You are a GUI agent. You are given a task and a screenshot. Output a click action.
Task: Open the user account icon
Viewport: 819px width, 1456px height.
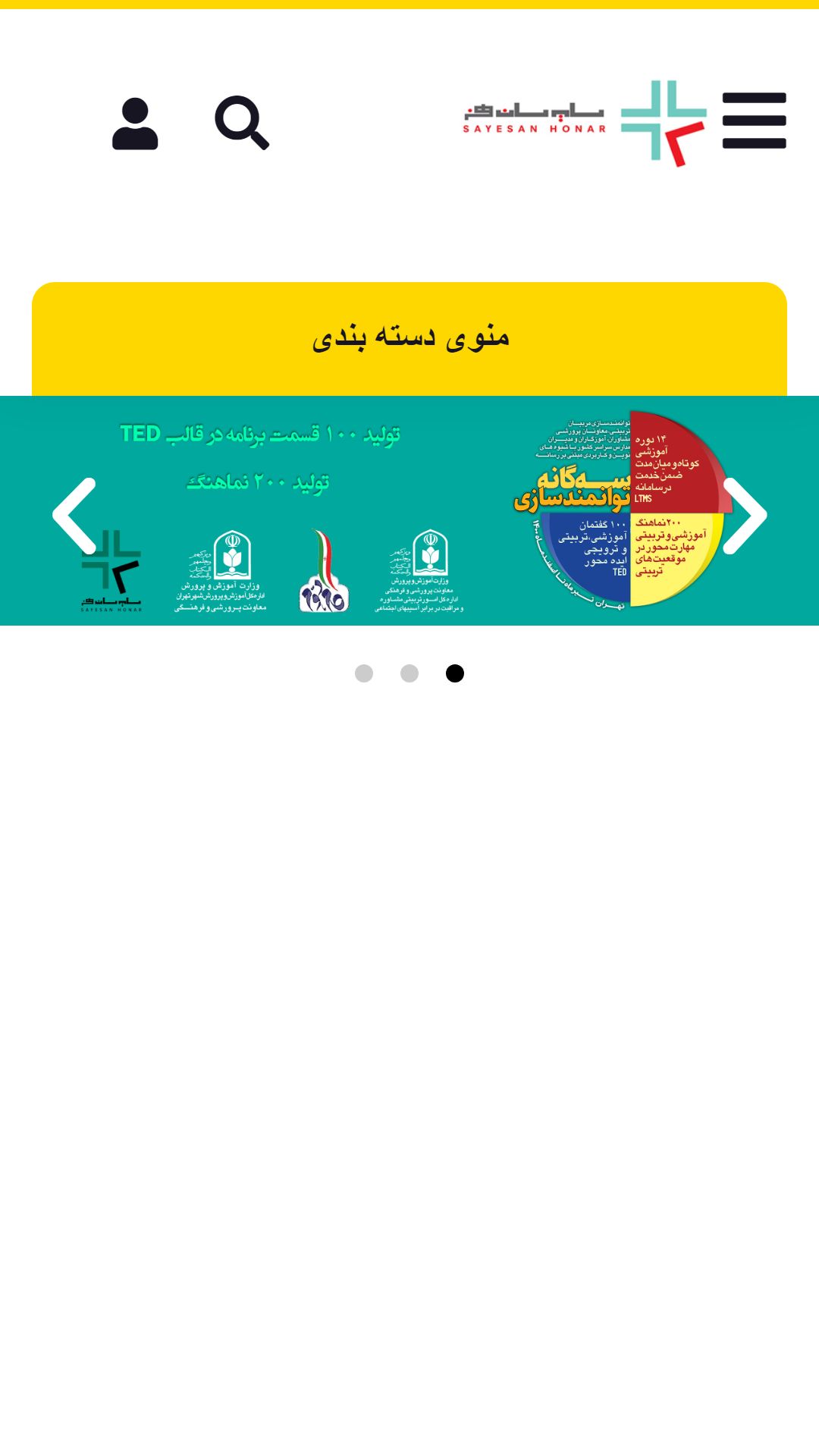pos(135,123)
